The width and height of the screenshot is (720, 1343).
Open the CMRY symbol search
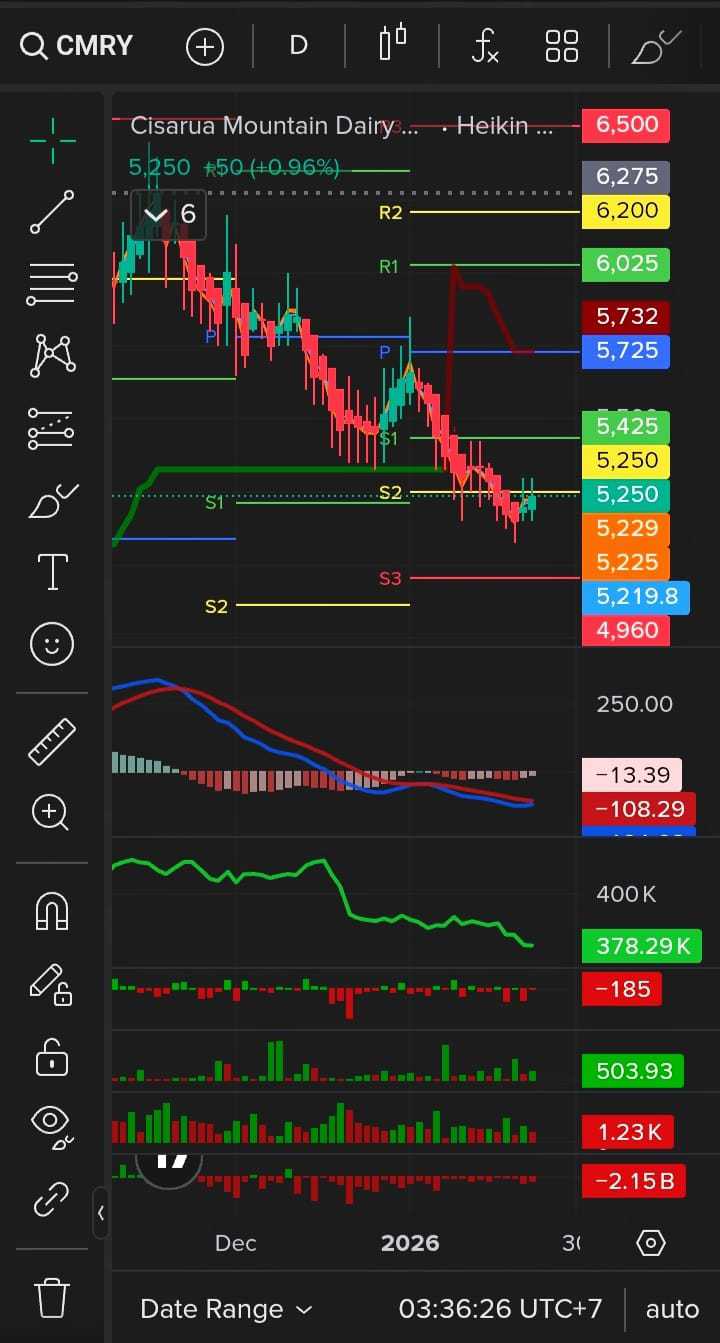76,46
